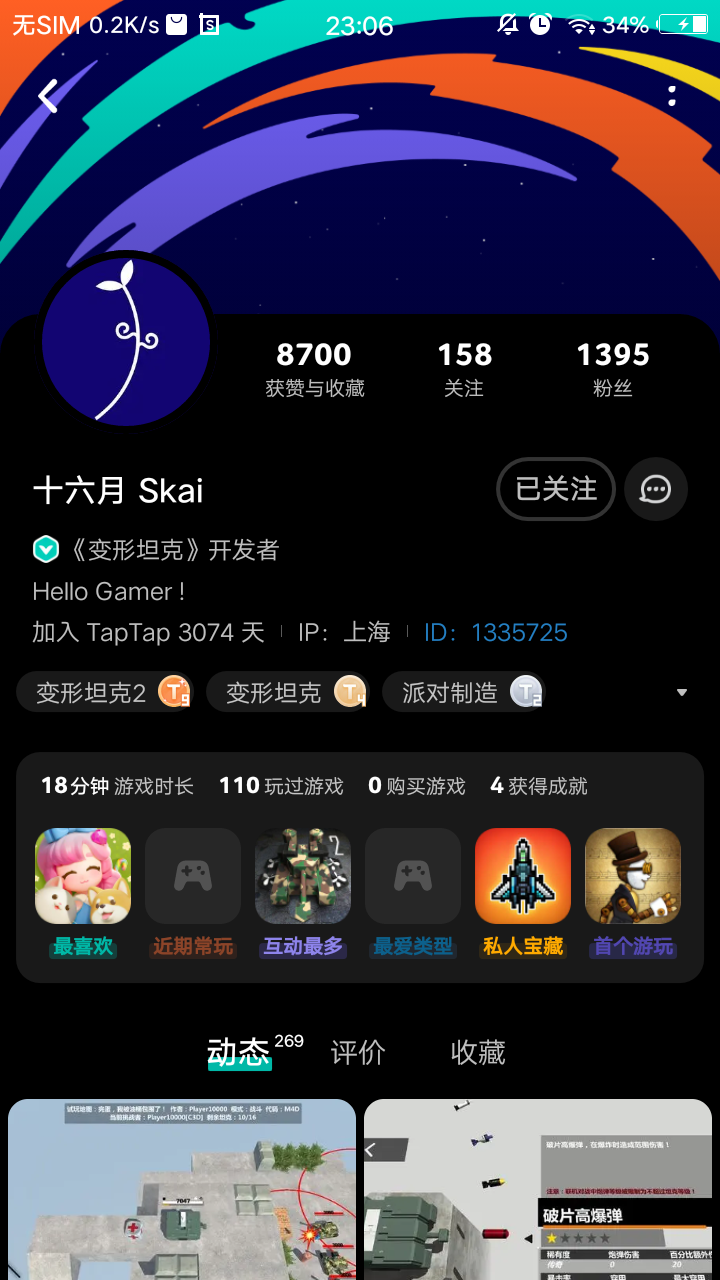The width and height of the screenshot is (720, 1280).
Task: Go back using the top-left arrow
Action: [x=47, y=96]
